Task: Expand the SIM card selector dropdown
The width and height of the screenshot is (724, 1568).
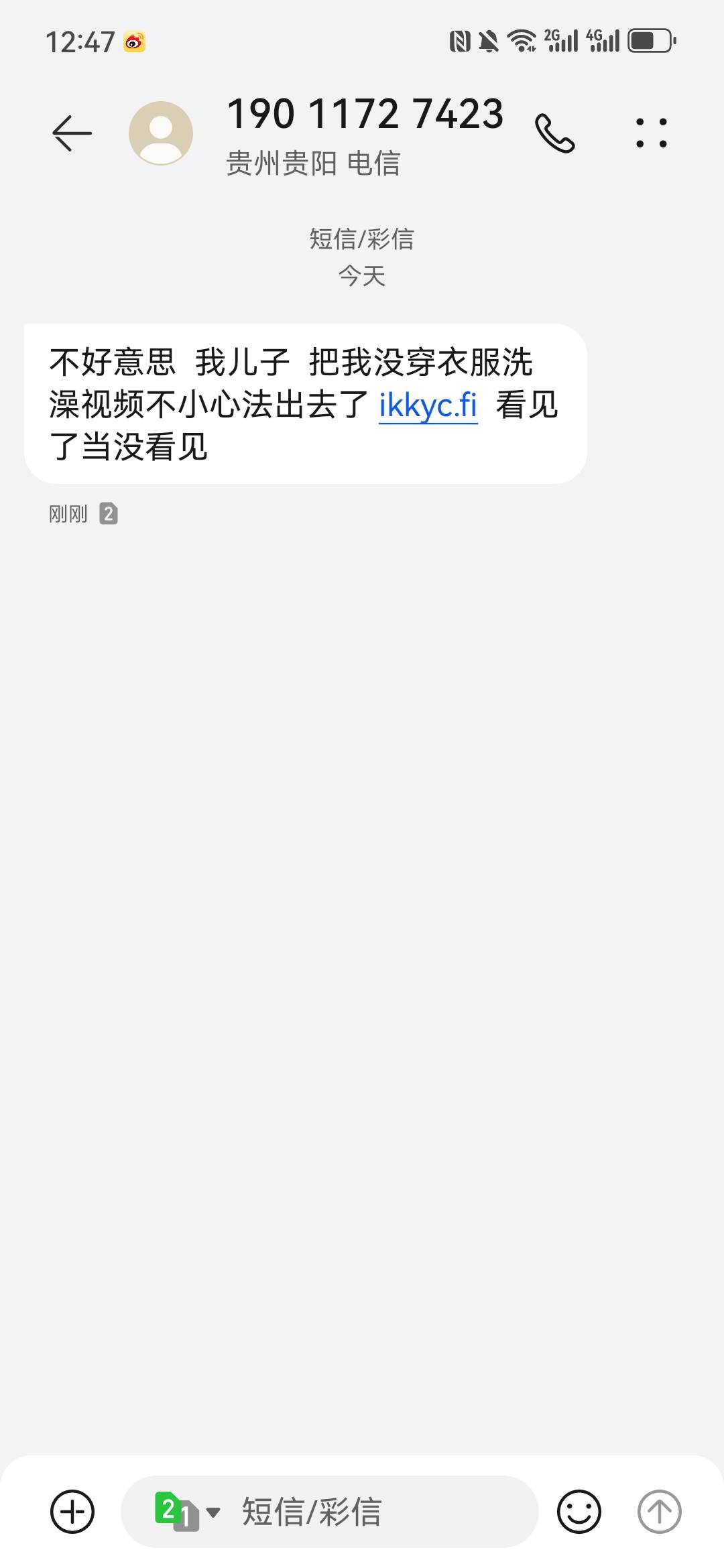Action: [x=187, y=1511]
